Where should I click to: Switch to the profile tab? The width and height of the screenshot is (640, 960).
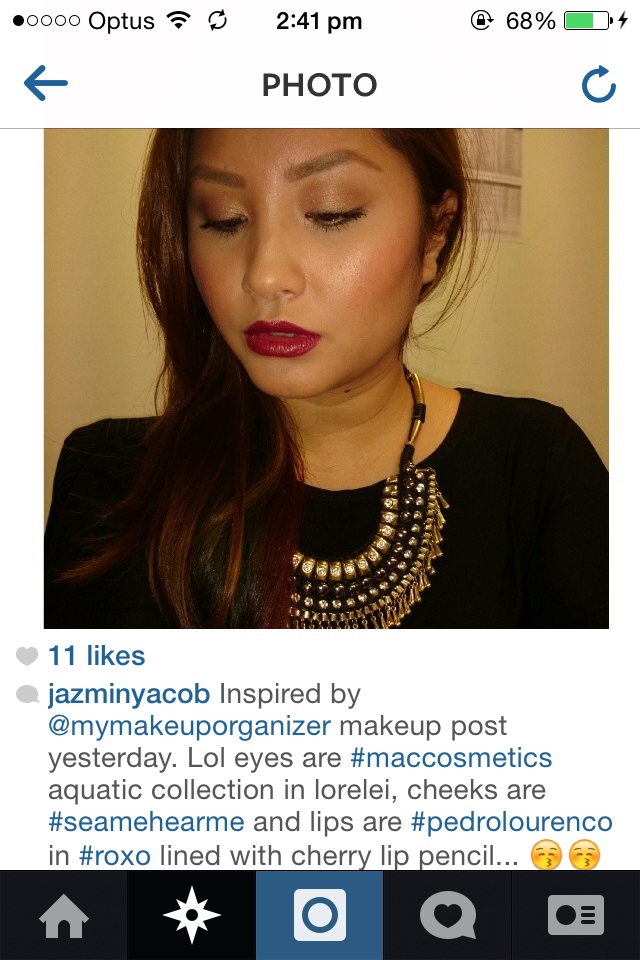575,915
